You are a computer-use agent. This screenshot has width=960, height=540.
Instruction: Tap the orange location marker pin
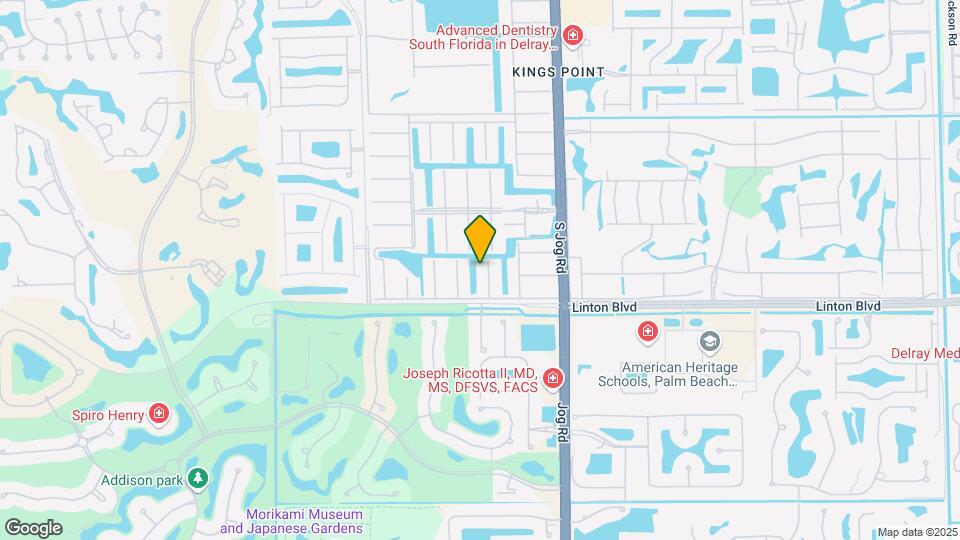click(x=481, y=240)
